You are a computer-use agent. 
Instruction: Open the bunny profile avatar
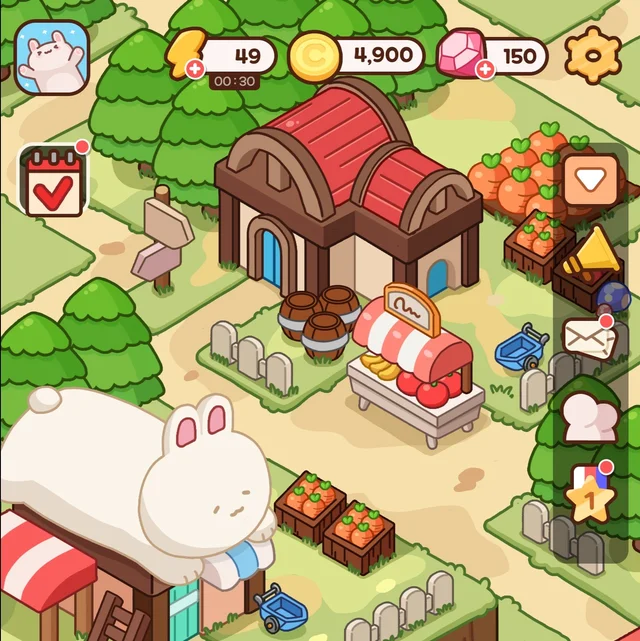tap(52, 57)
